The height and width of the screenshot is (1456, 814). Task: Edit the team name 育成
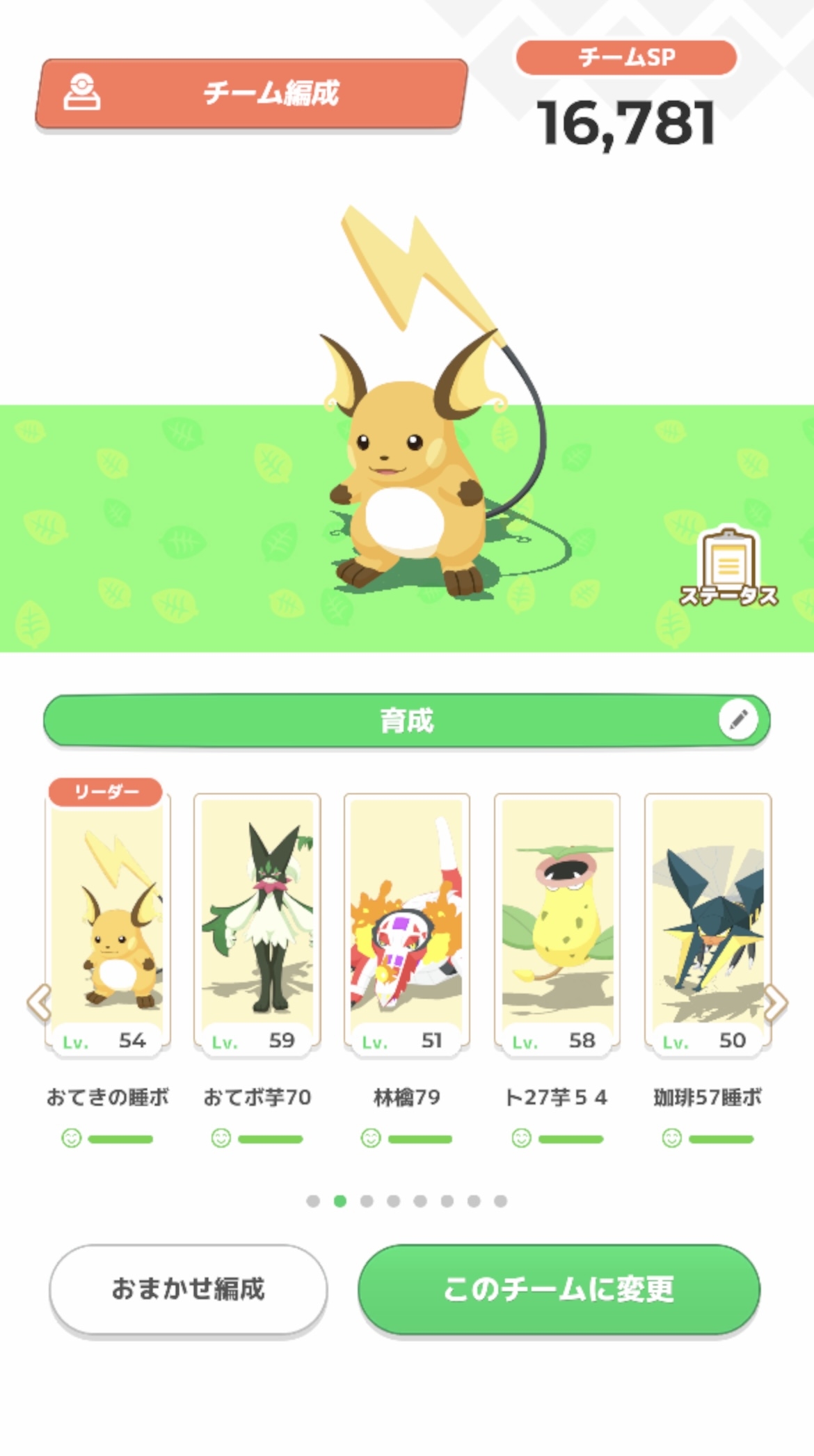click(x=738, y=719)
